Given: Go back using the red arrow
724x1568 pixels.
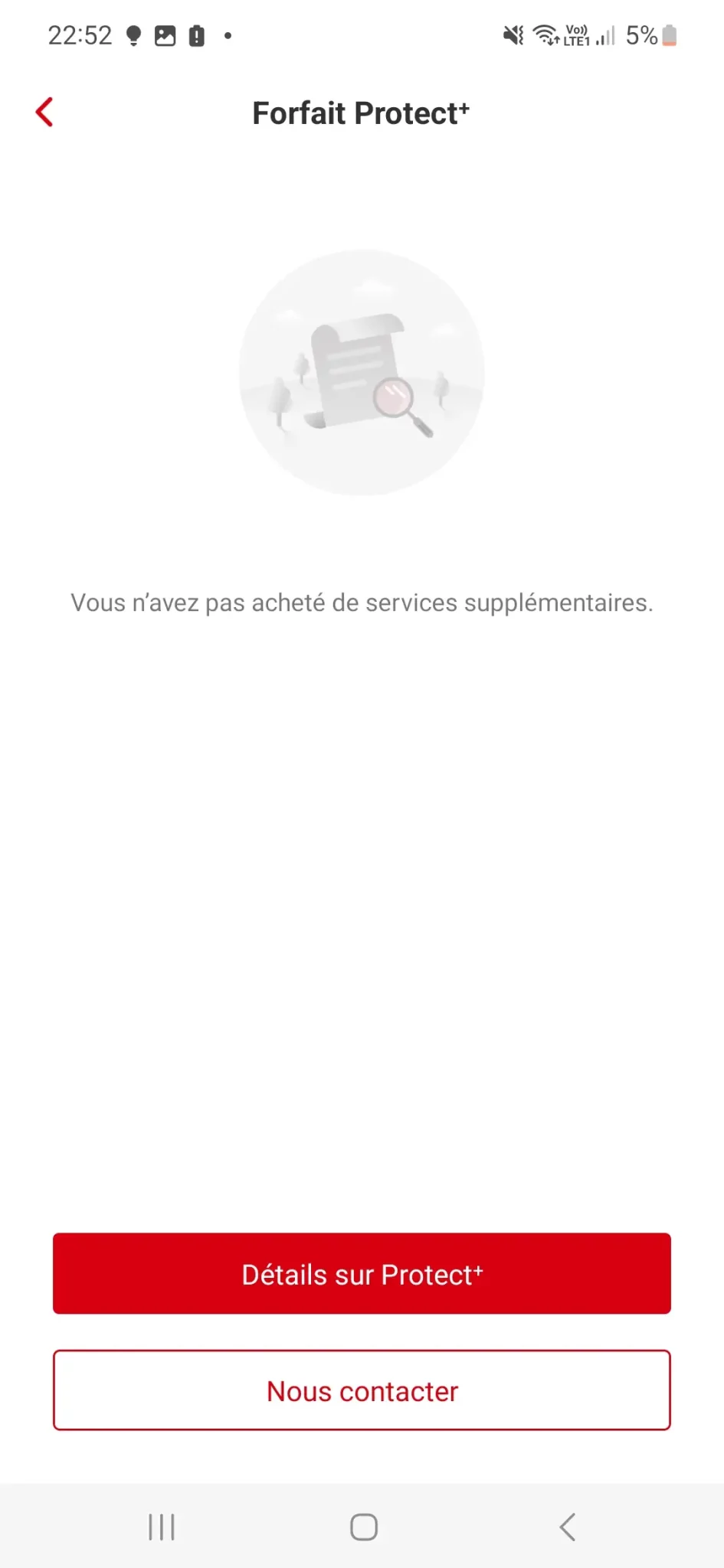Looking at the screenshot, I should (x=44, y=113).
